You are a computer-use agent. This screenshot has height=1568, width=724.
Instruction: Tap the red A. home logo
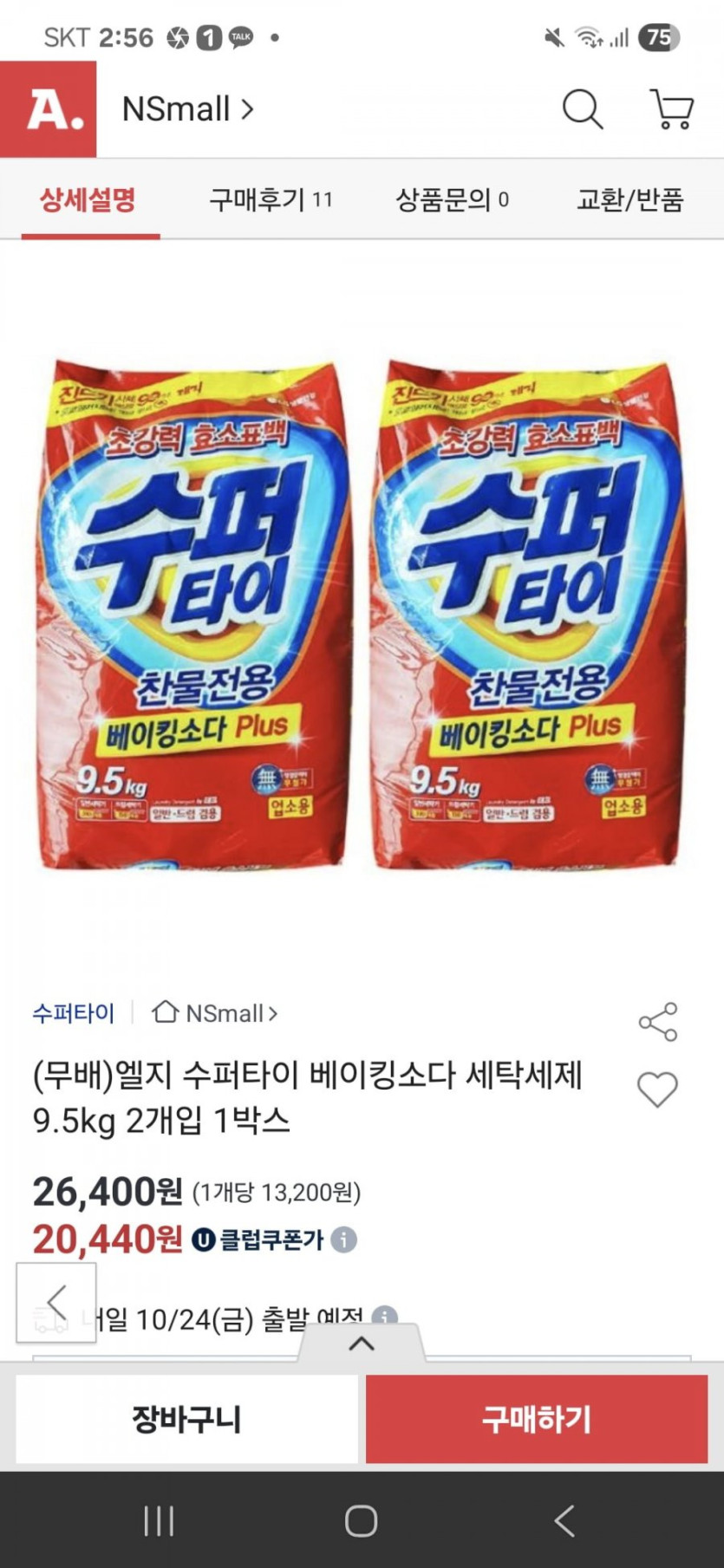click(x=48, y=110)
